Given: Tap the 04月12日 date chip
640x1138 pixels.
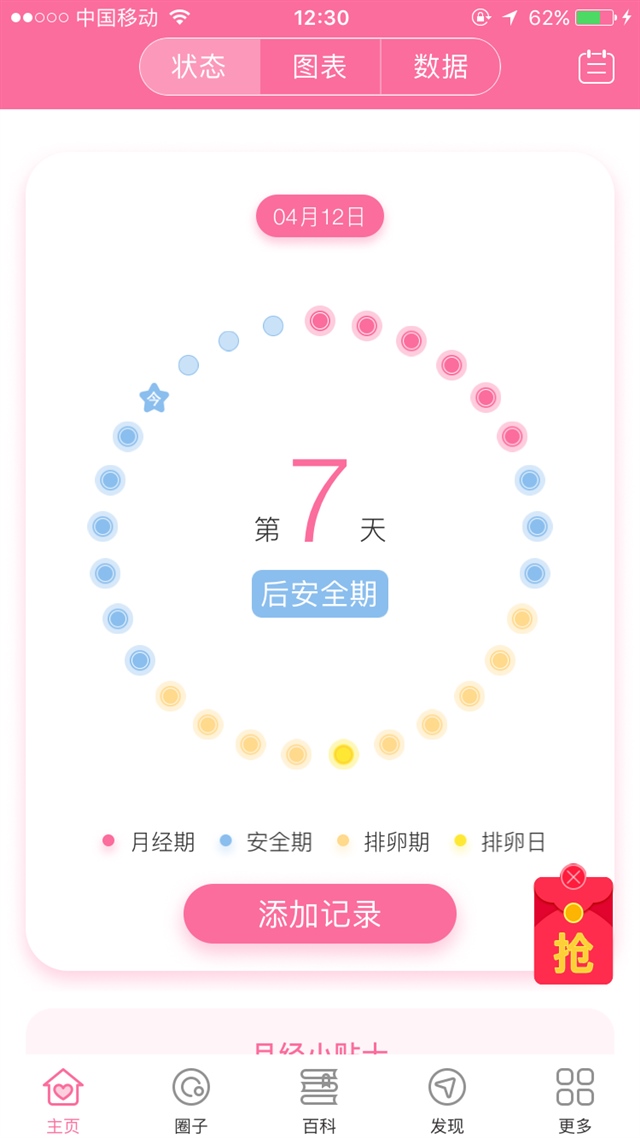Looking at the screenshot, I should 319,216.
